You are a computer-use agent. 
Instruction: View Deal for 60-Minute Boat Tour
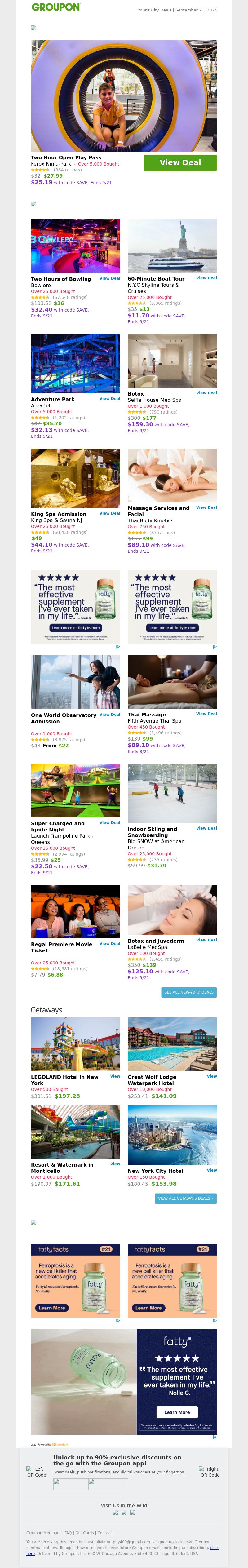206,277
